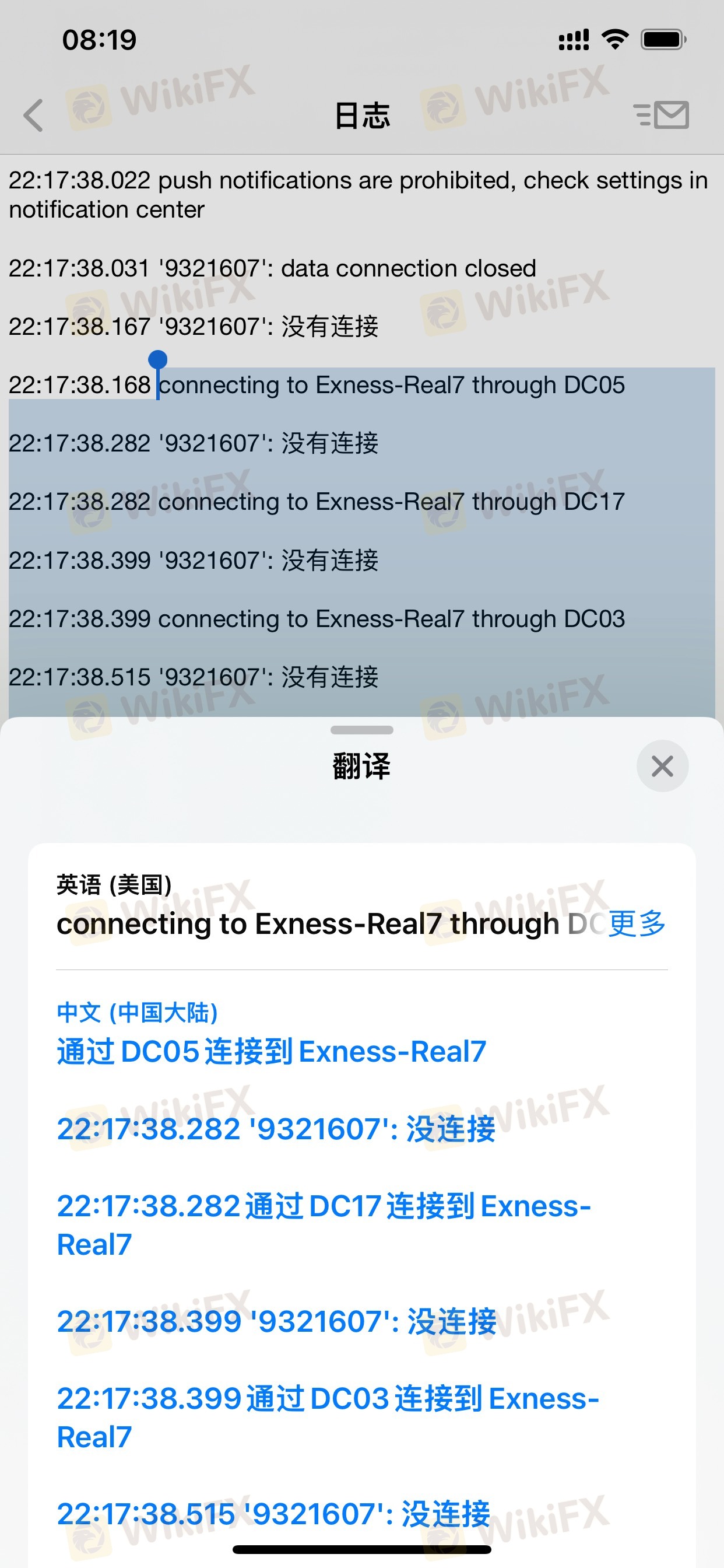Send log via the mail icon

click(661, 115)
